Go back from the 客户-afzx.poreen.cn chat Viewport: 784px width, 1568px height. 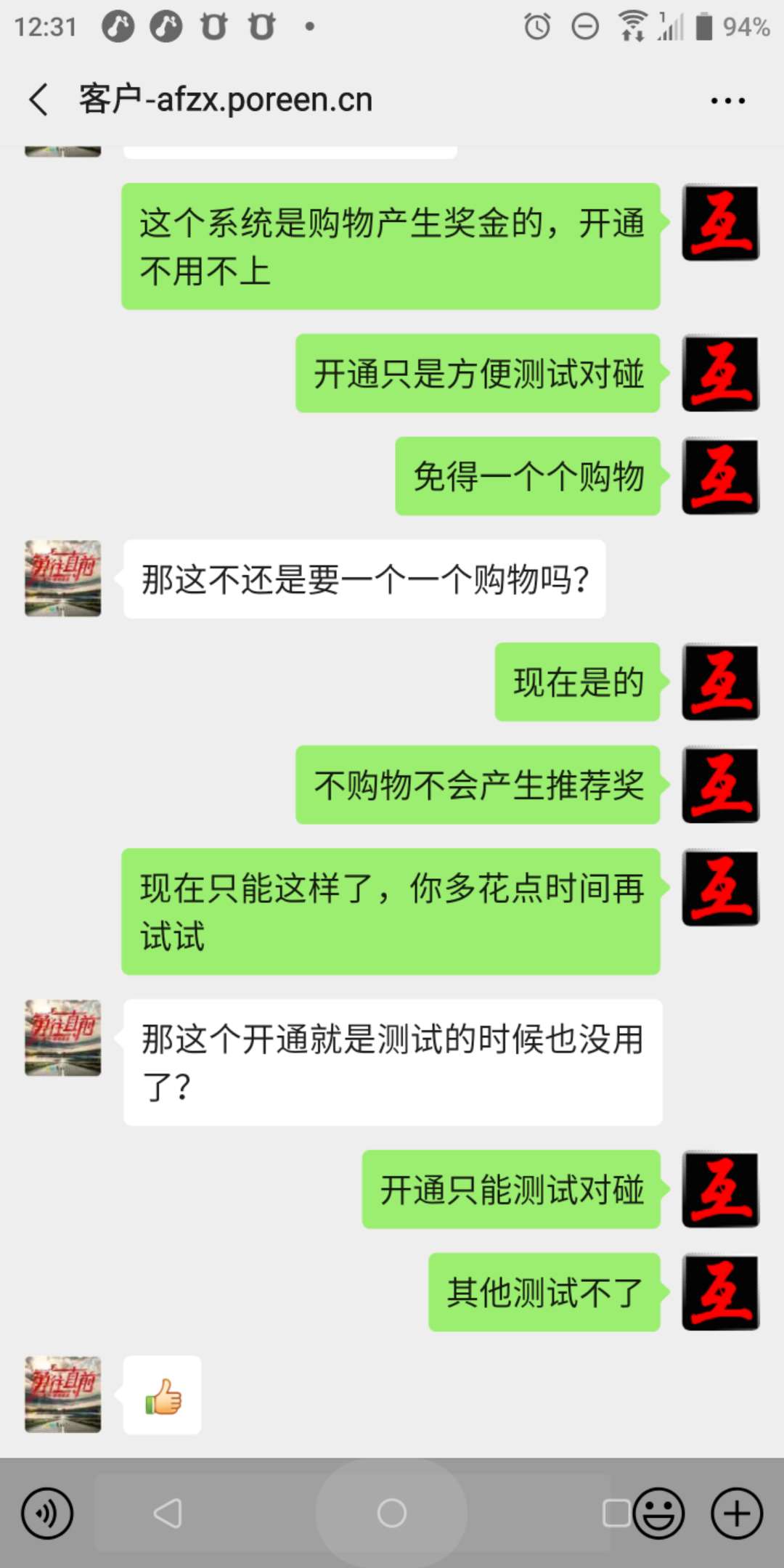coord(39,100)
